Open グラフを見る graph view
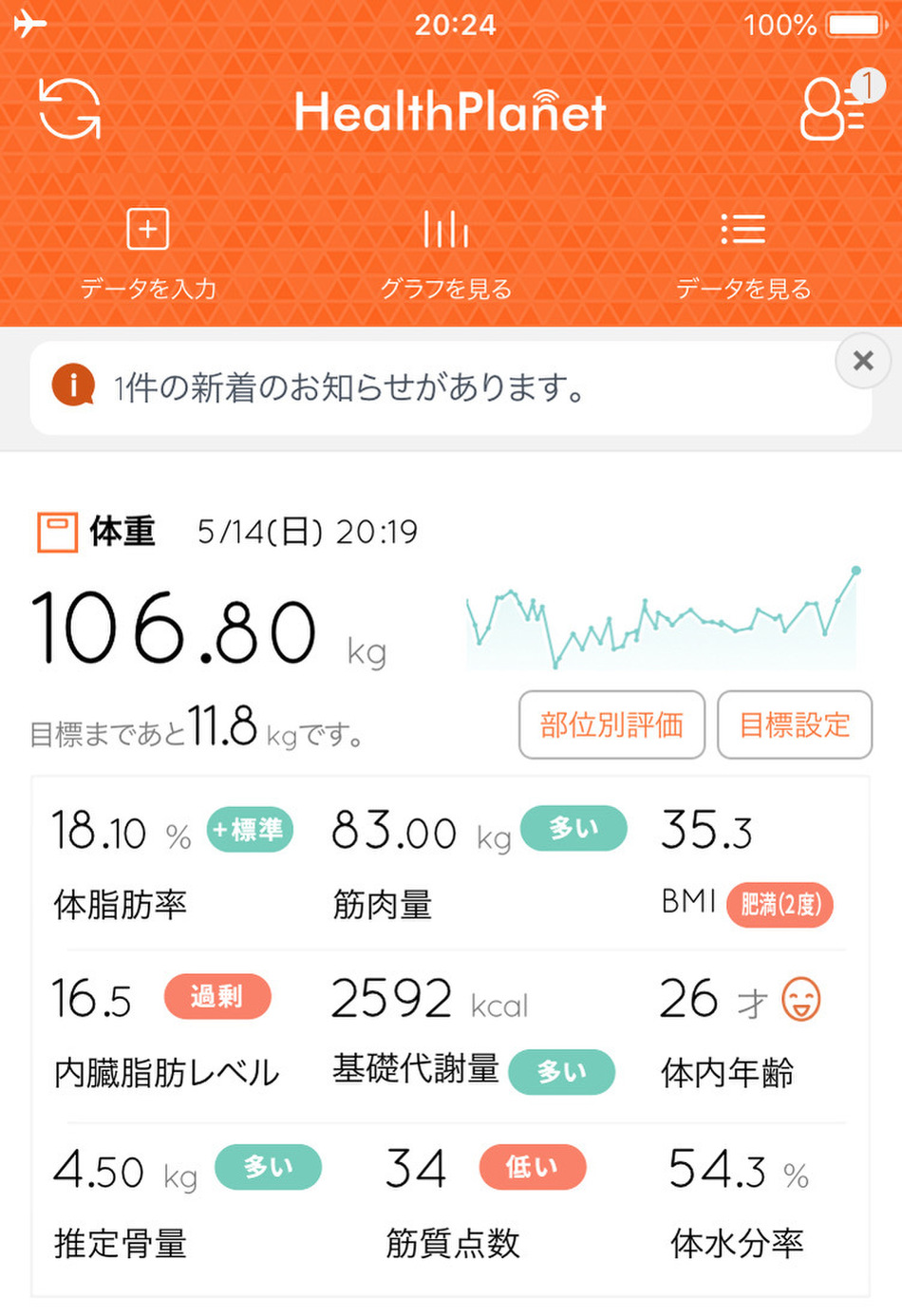Image resolution: width=902 pixels, height=1316 pixels. point(445,253)
